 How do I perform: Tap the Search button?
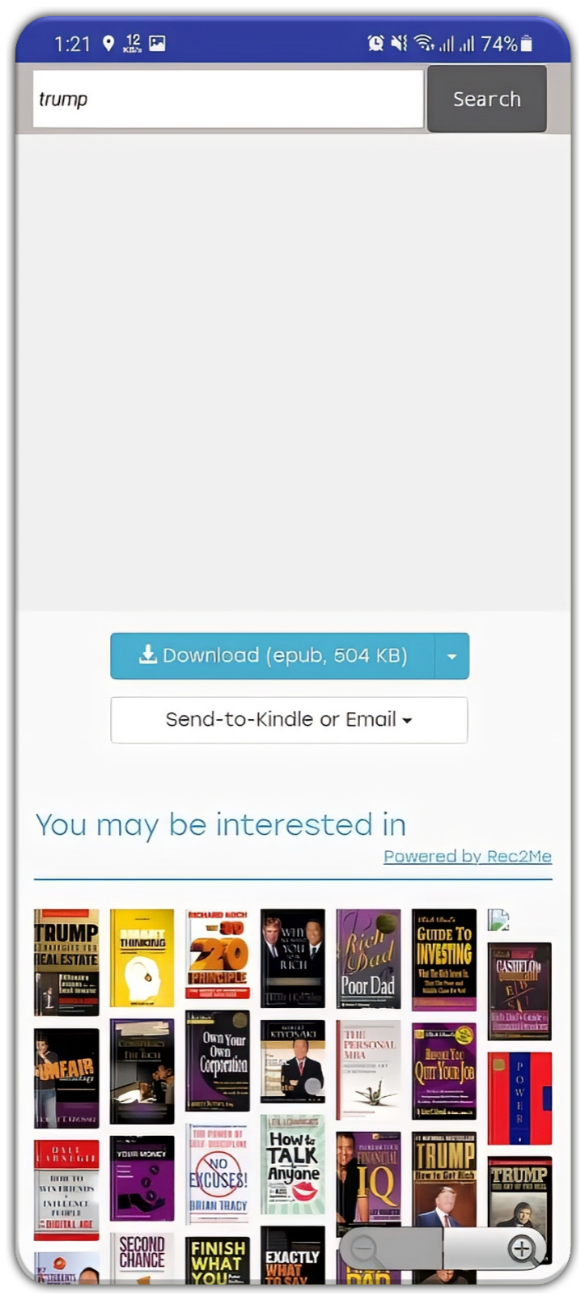487,99
